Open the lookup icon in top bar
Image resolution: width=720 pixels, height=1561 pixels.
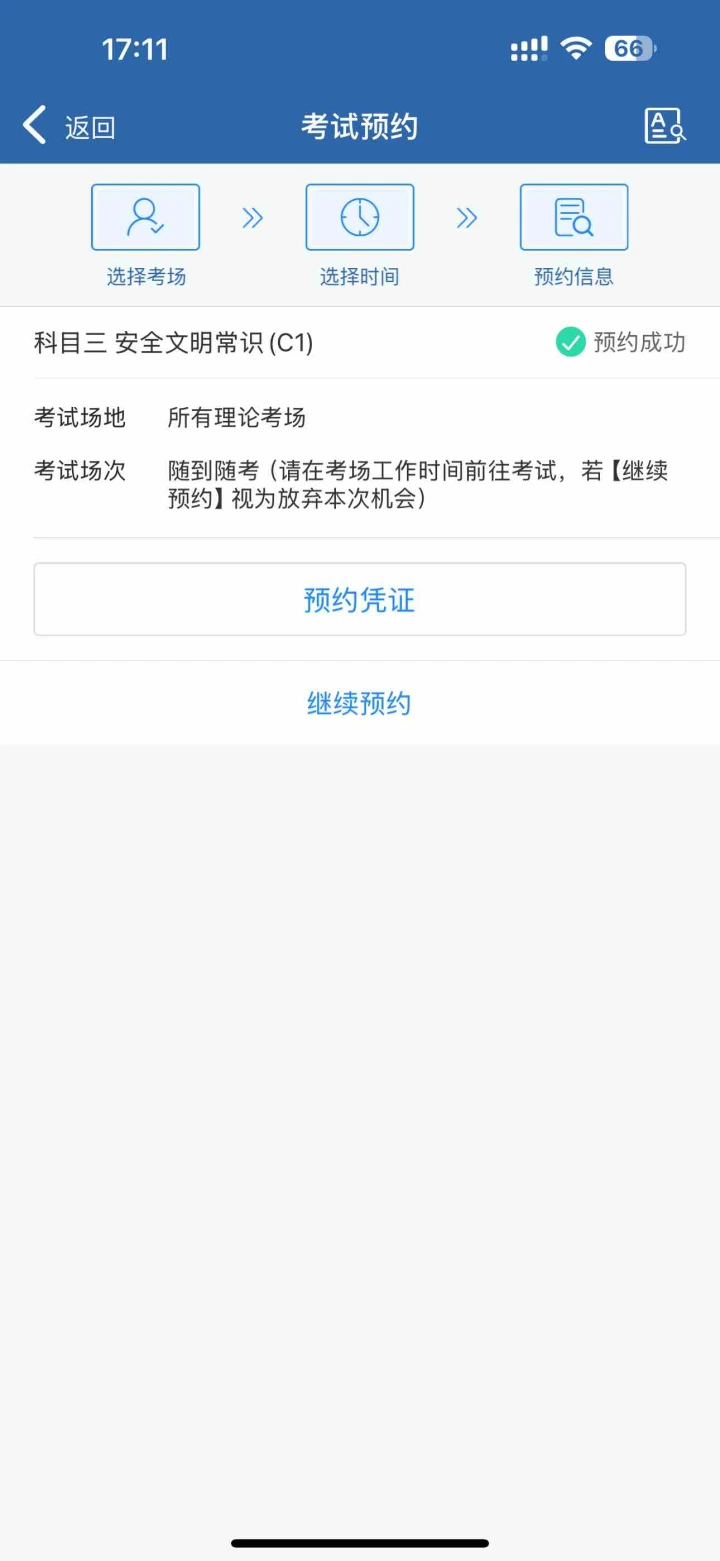665,126
